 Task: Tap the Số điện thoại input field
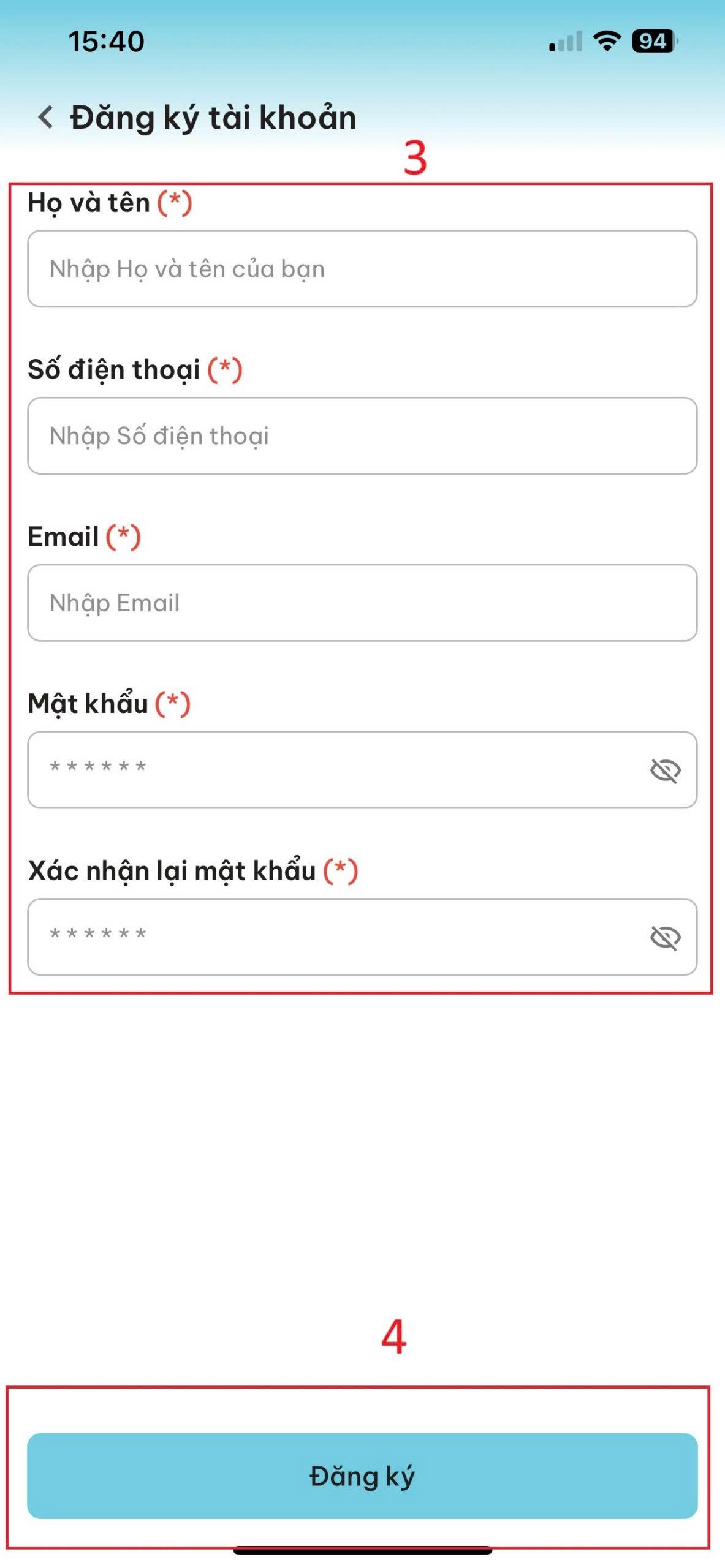[x=362, y=435]
